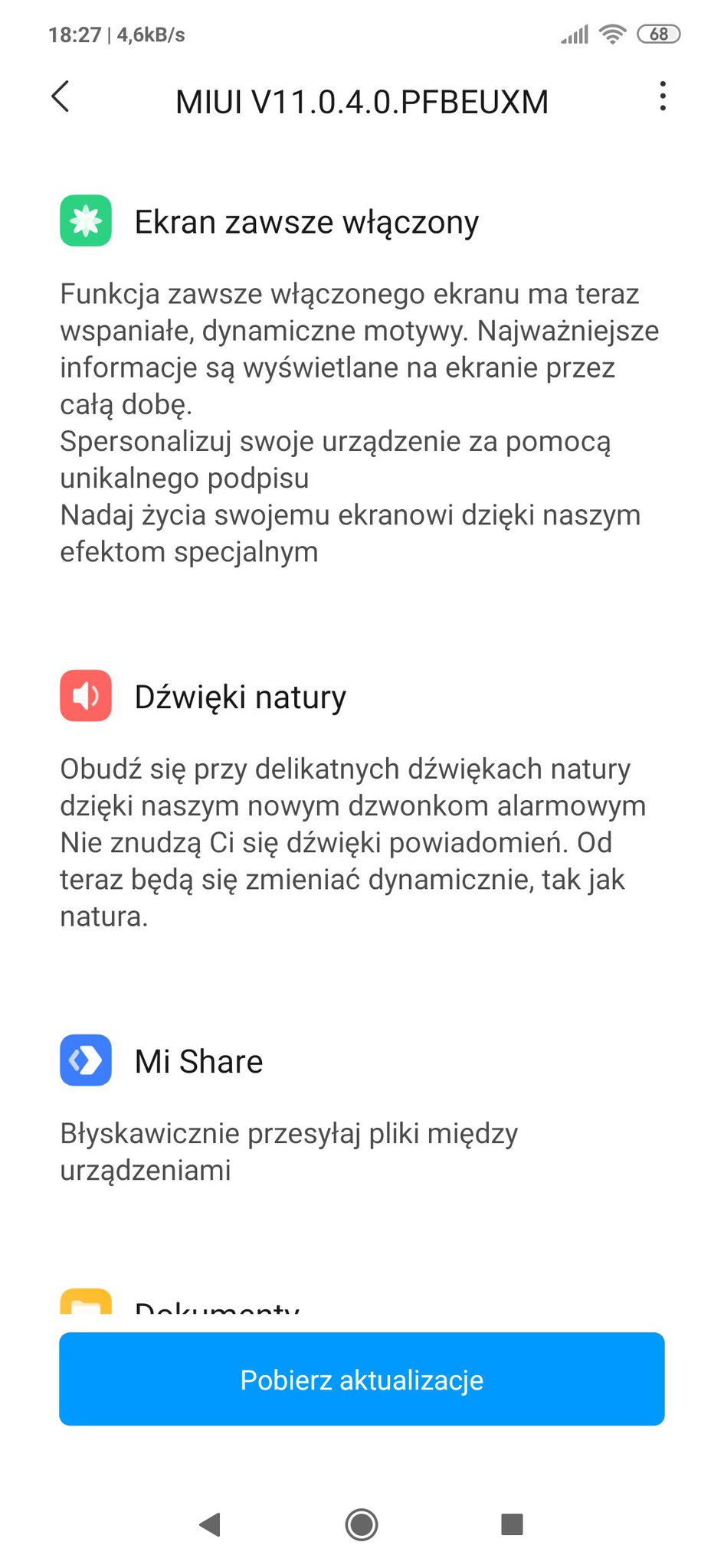Screen dimensions: 724x1568
Task: Go to home screen via home button
Action: point(362,1524)
